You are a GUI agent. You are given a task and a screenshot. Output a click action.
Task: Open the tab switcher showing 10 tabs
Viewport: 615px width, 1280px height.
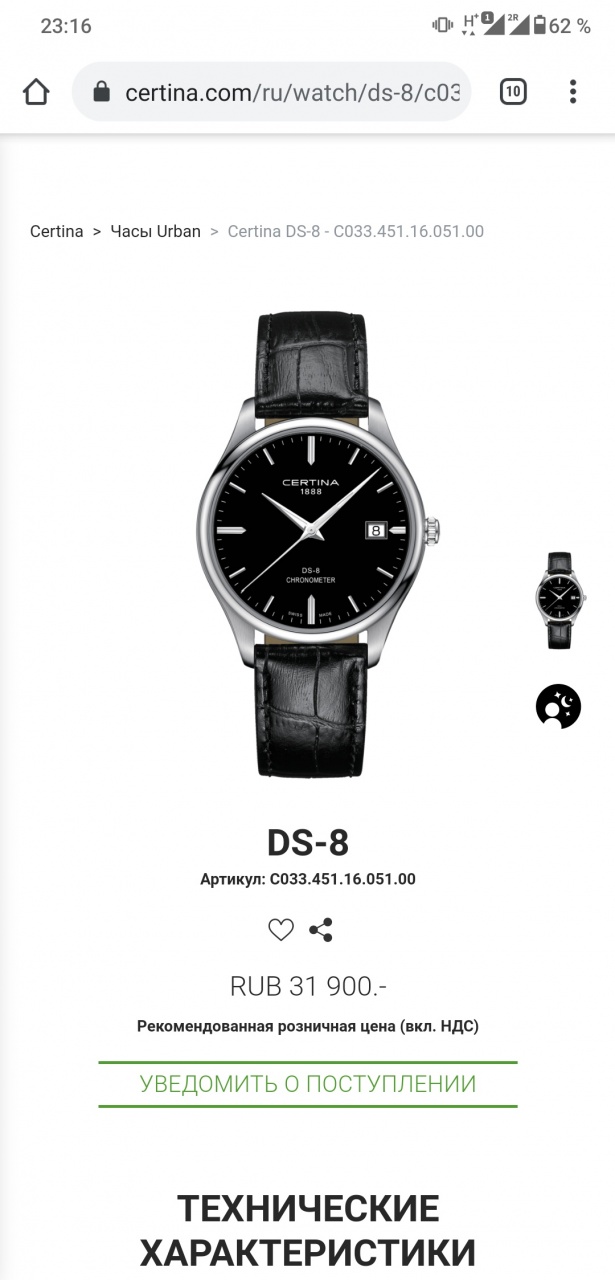tap(513, 92)
